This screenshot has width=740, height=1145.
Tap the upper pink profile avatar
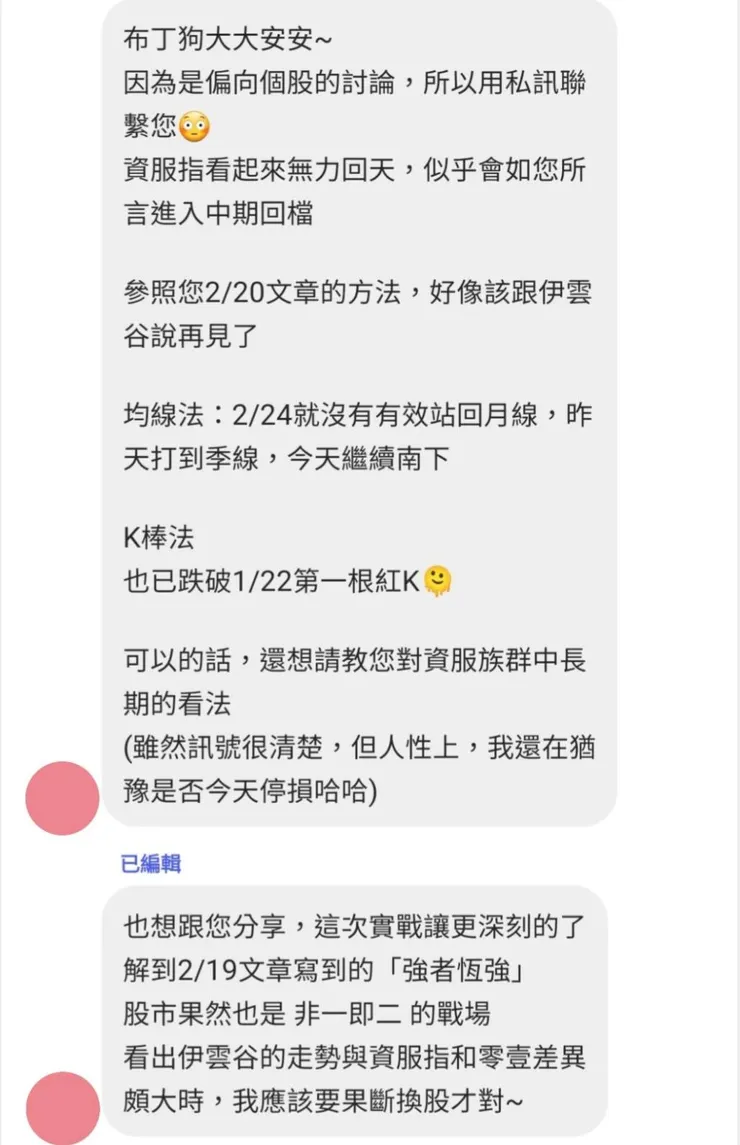tap(62, 798)
